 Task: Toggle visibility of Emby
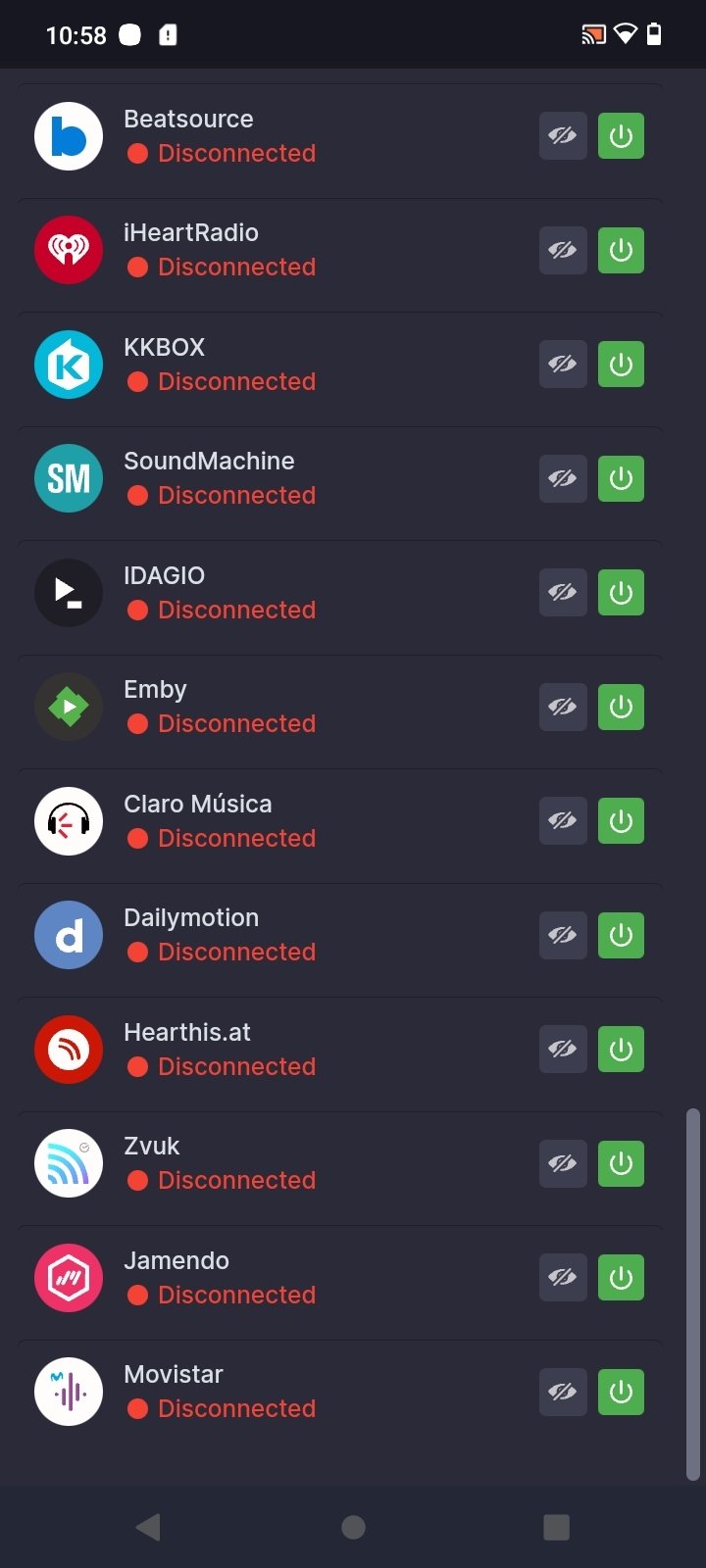coord(563,707)
